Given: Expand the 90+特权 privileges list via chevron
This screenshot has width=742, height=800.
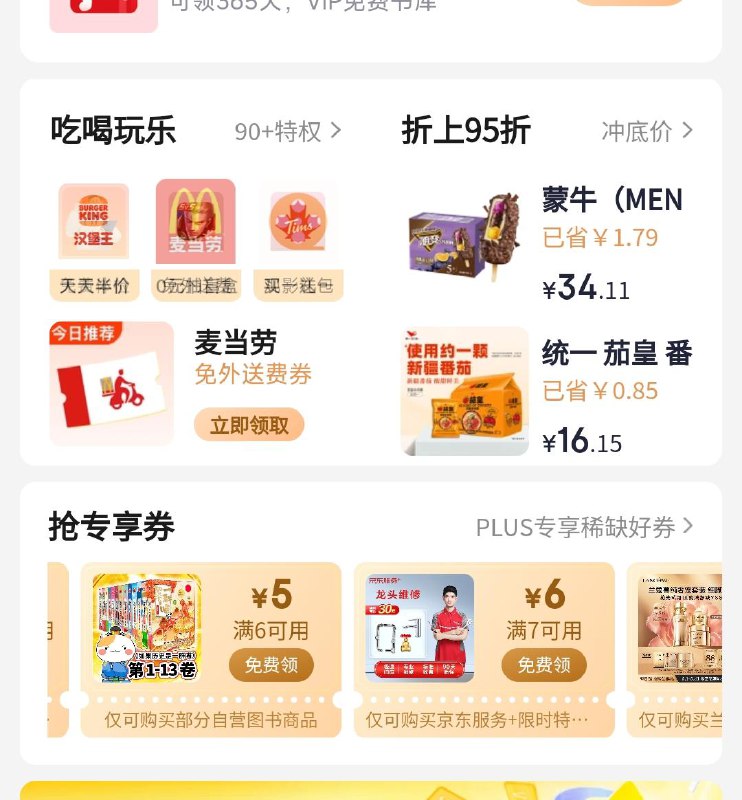Looking at the screenshot, I should pyautogui.click(x=335, y=130).
